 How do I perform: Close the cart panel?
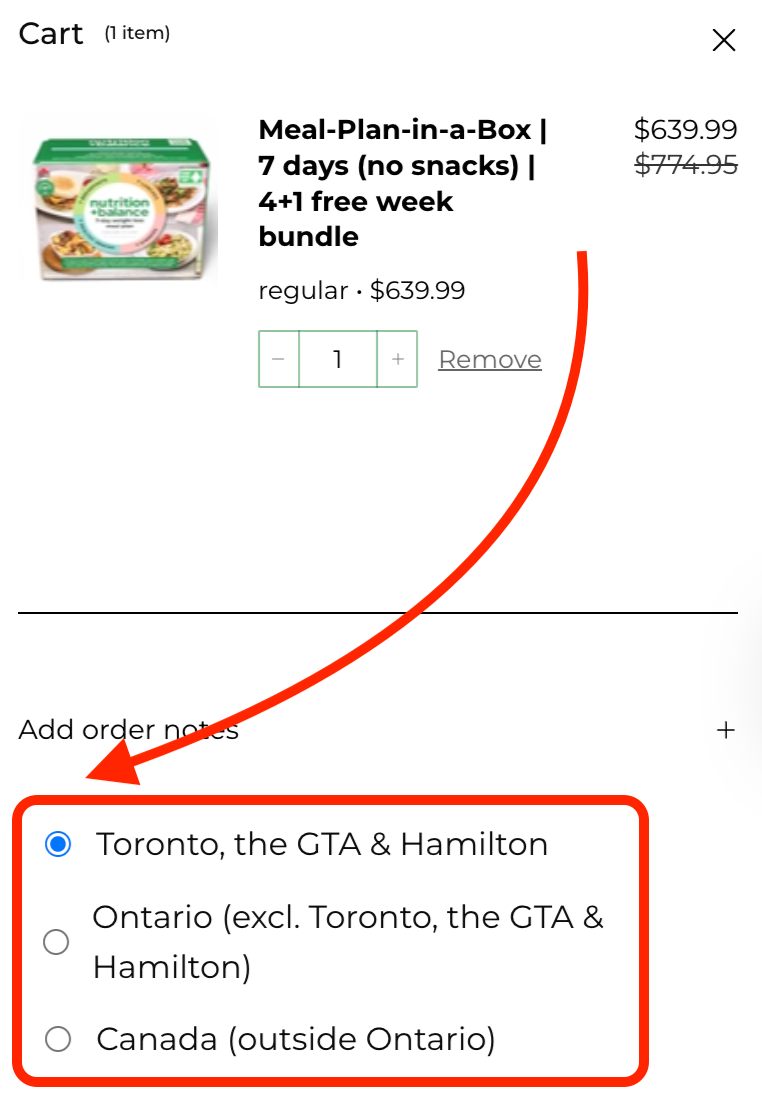(x=723, y=40)
